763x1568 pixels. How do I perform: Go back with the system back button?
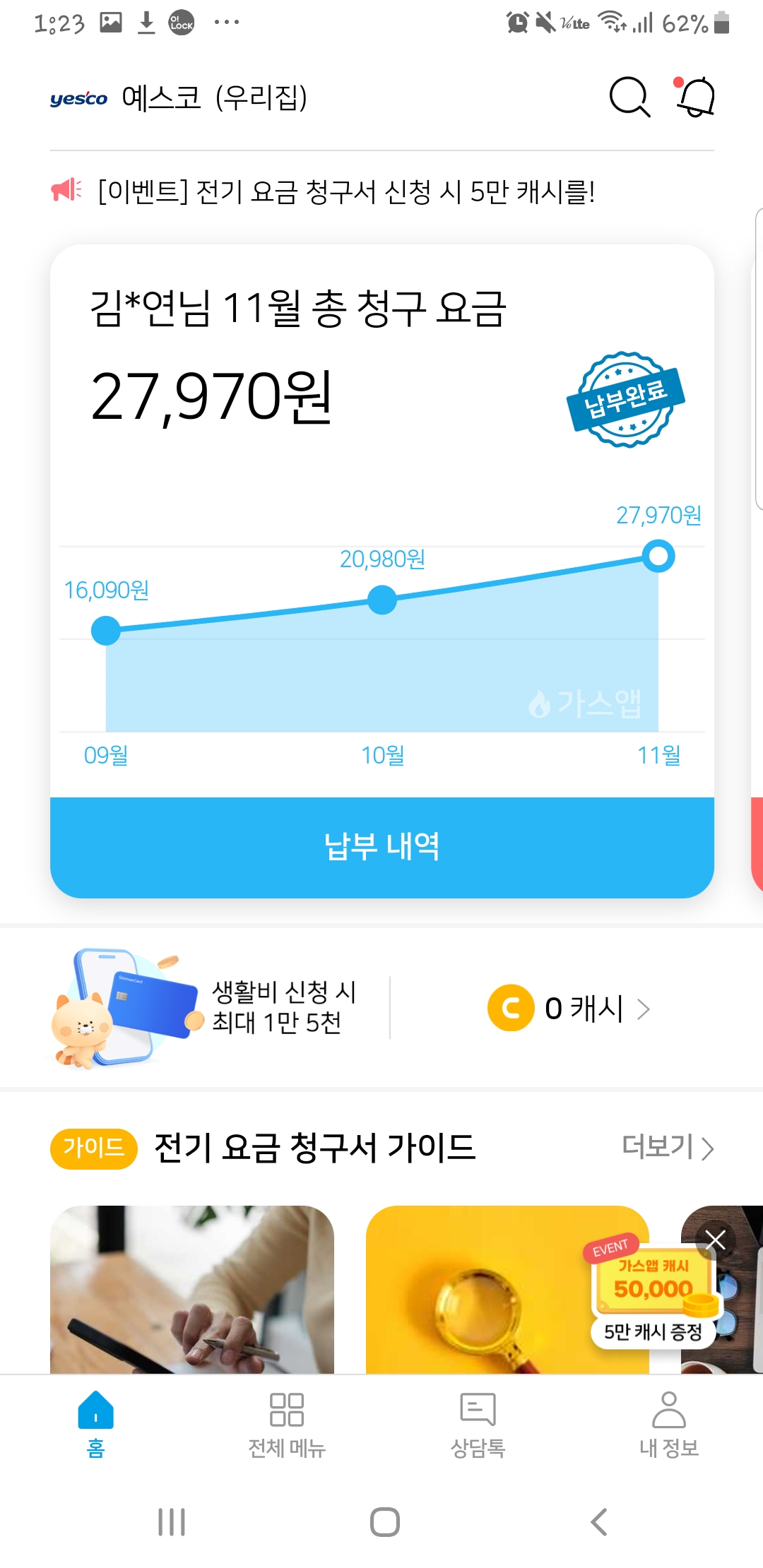[x=598, y=1522]
